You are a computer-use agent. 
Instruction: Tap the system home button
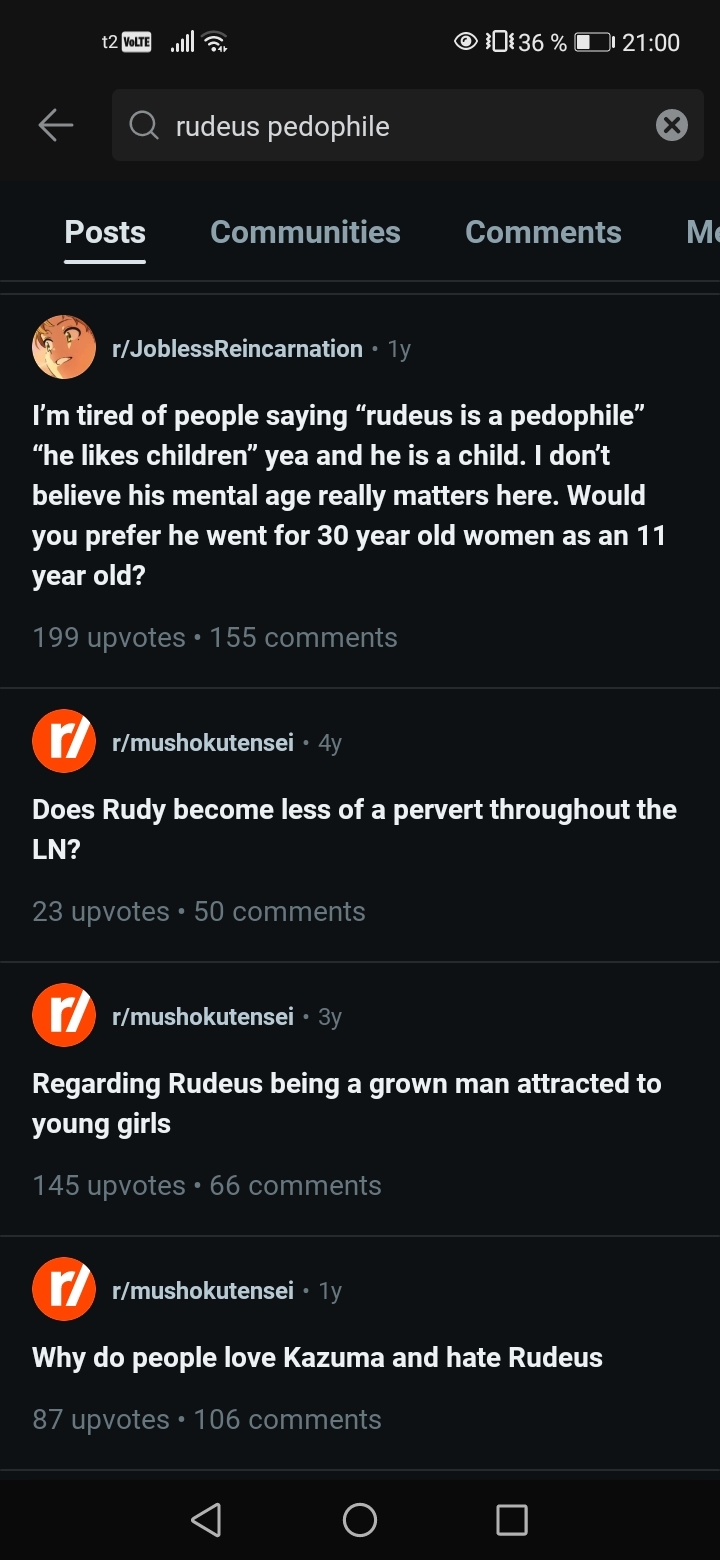click(360, 1520)
